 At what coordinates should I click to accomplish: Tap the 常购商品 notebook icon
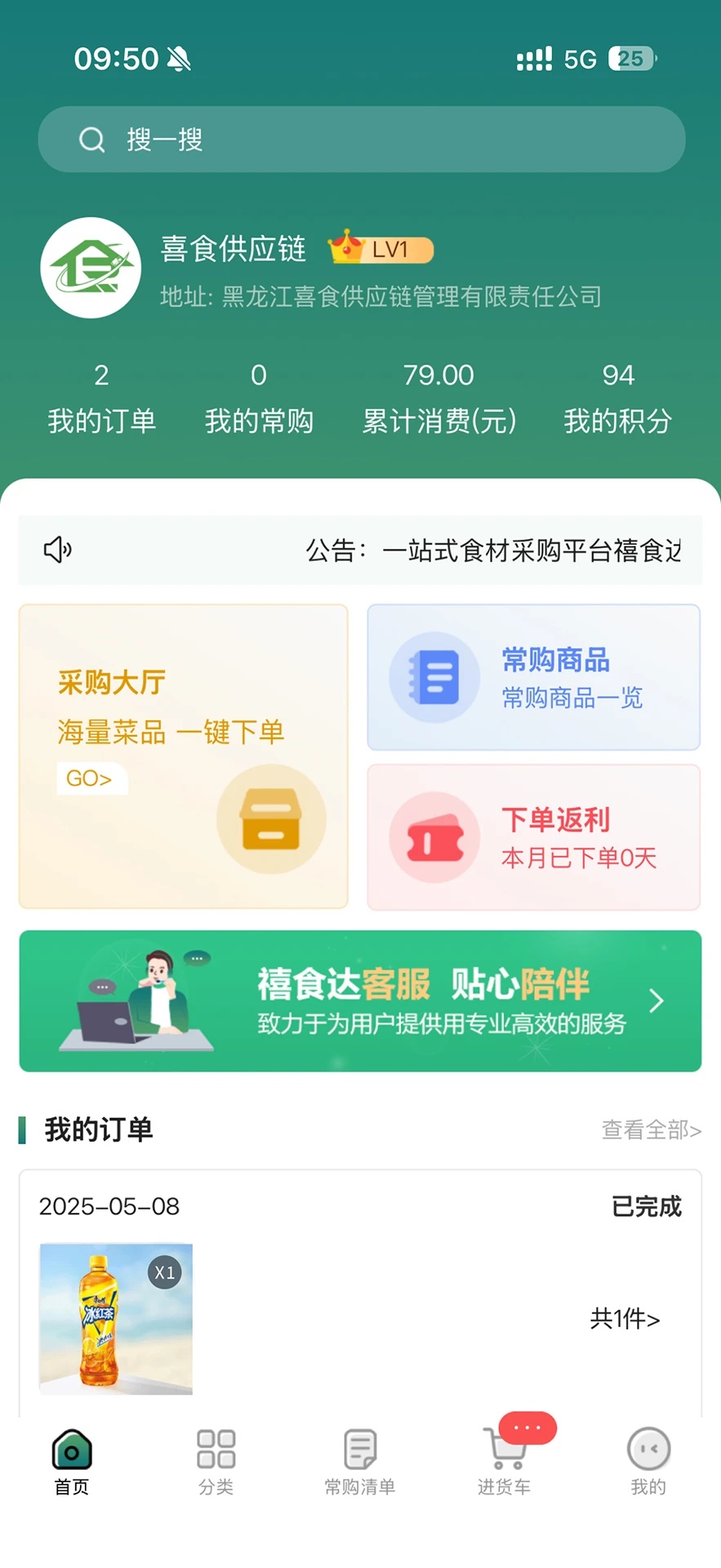[x=434, y=676]
